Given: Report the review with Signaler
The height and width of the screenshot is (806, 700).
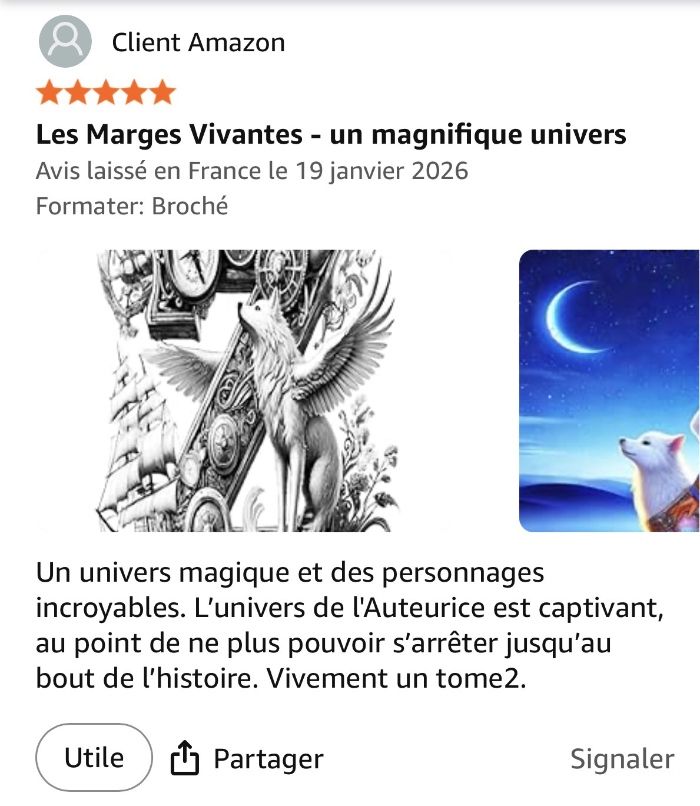Looking at the screenshot, I should [x=621, y=759].
